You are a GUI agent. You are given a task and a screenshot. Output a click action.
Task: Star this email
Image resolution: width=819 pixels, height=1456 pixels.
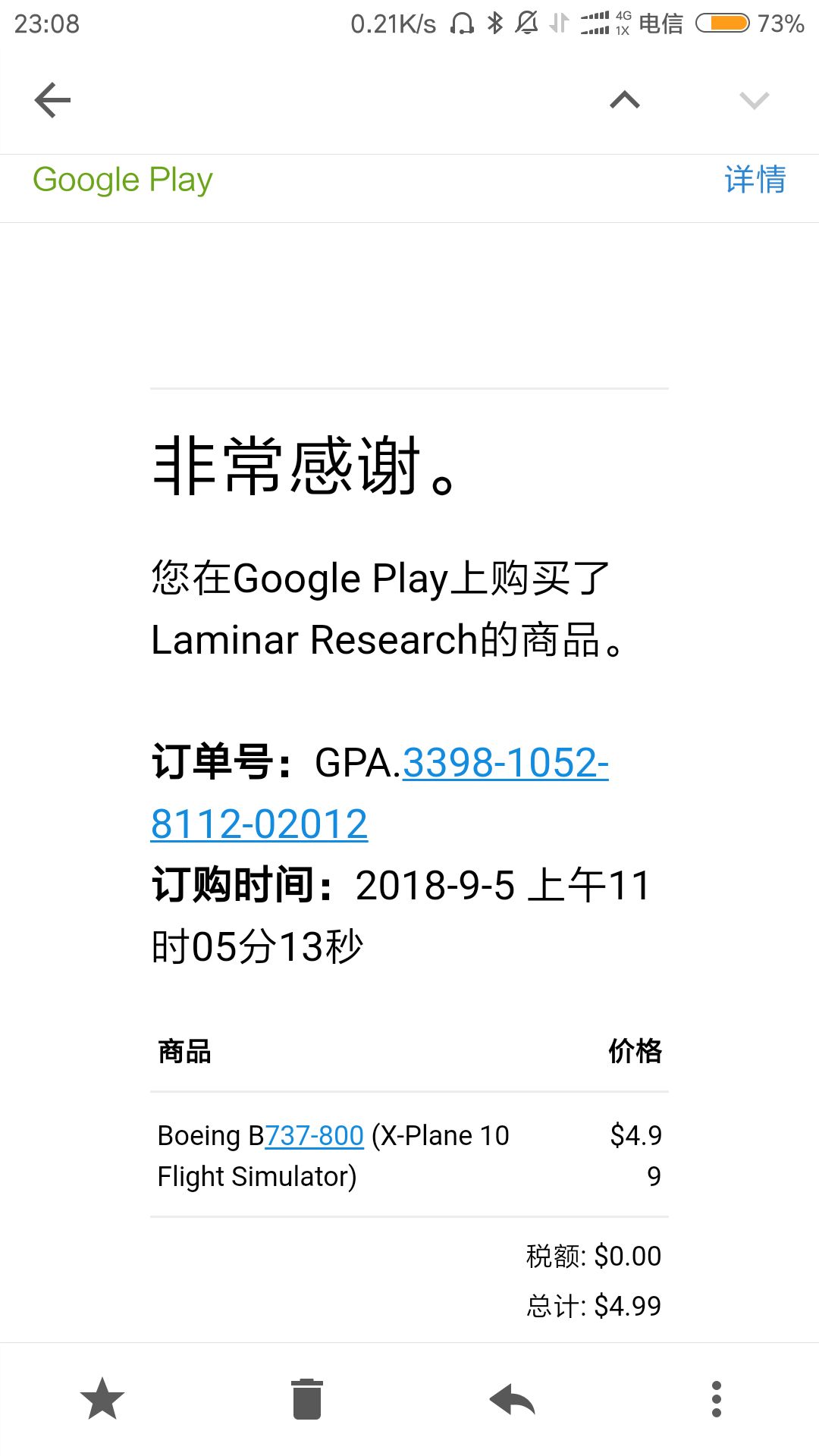pyautogui.click(x=102, y=1399)
